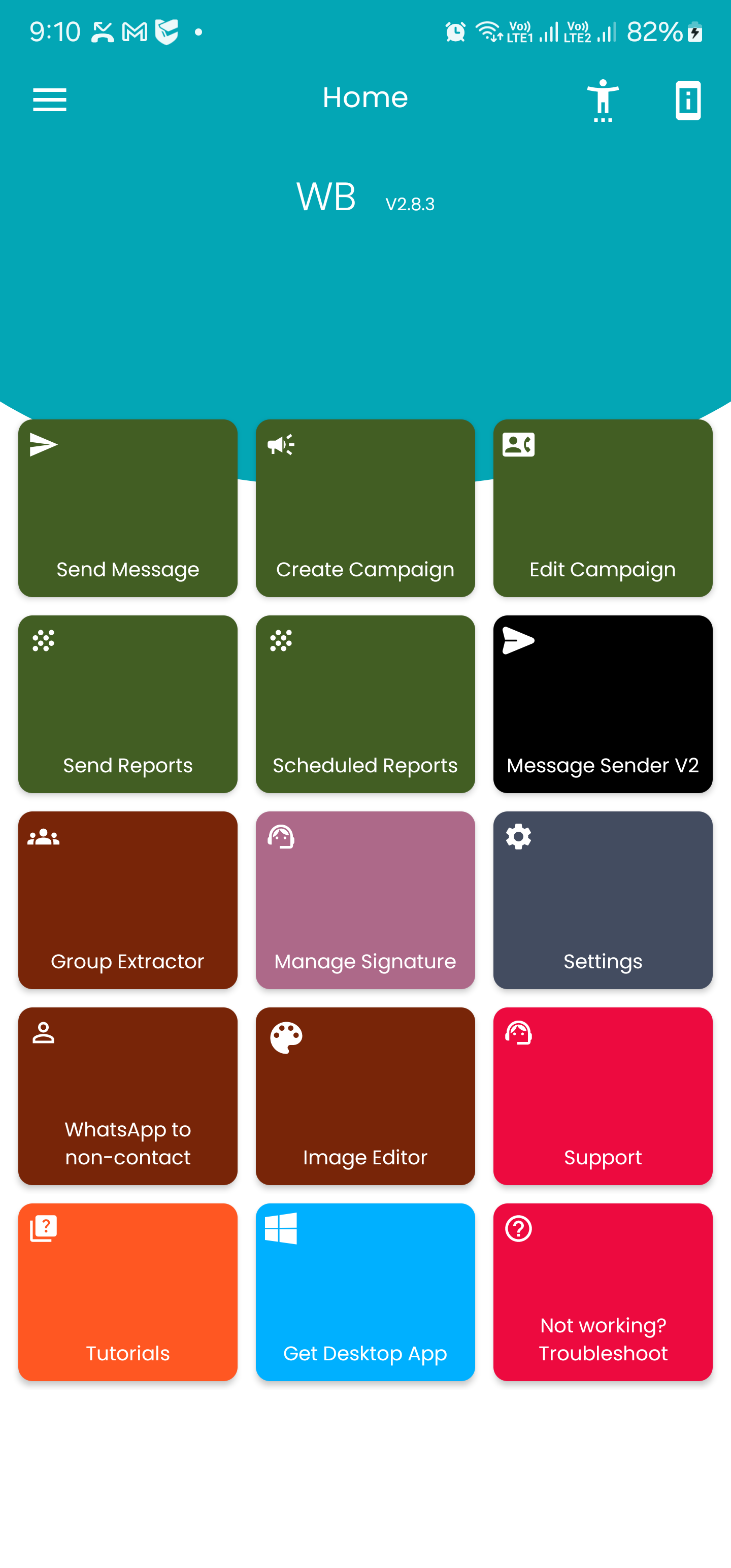Click the Send Reports dotted grid icon
Viewport: 731px width, 1568px height.
(42, 640)
